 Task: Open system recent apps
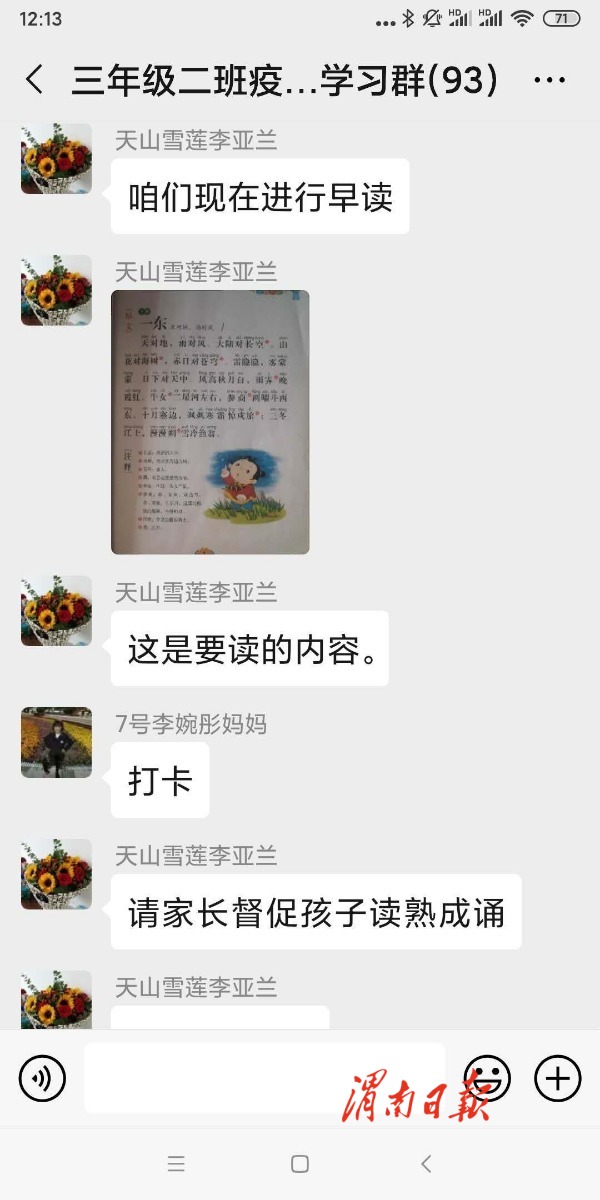(x=176, y=1164)
